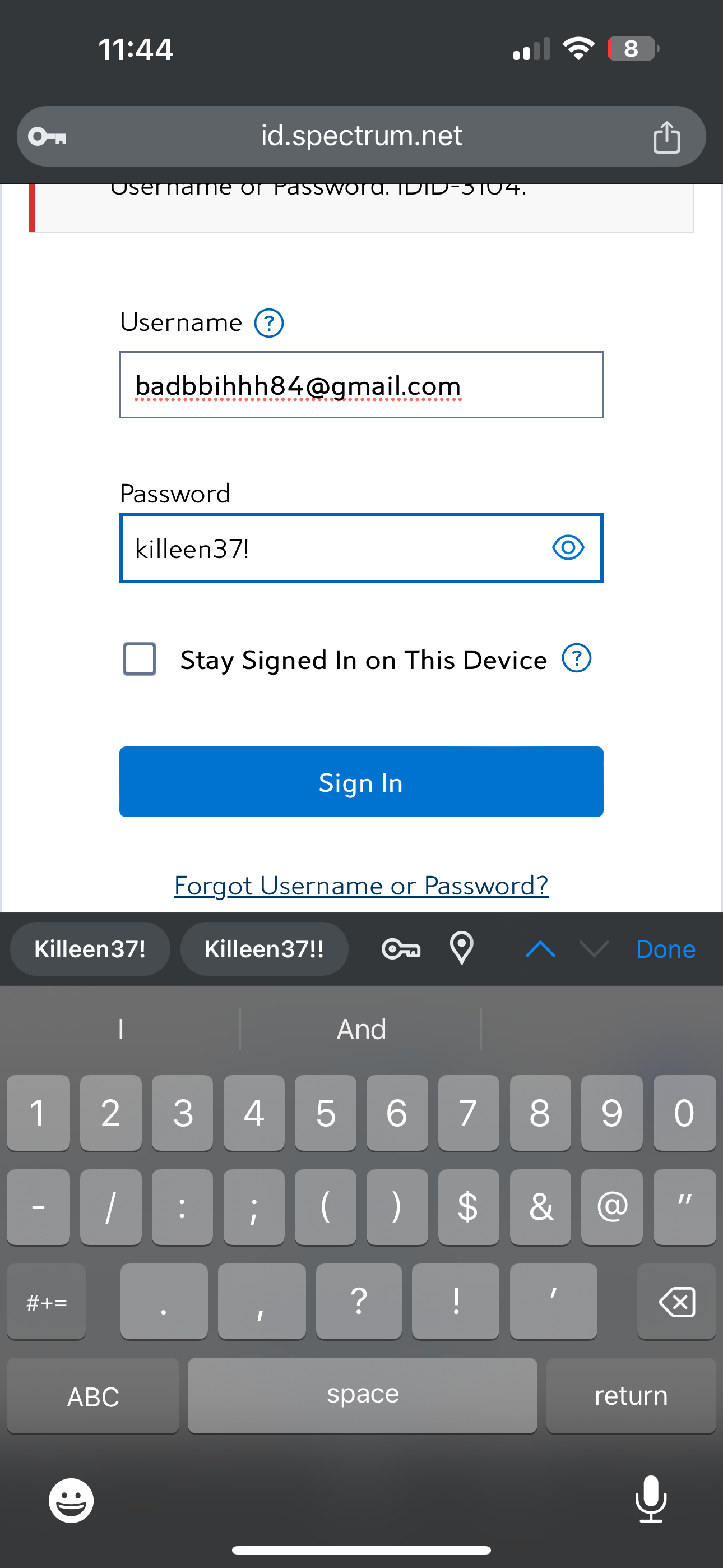Focus the Username text field
The height and width of the screenshot is (1568, 723).
(x=361, y=385)
